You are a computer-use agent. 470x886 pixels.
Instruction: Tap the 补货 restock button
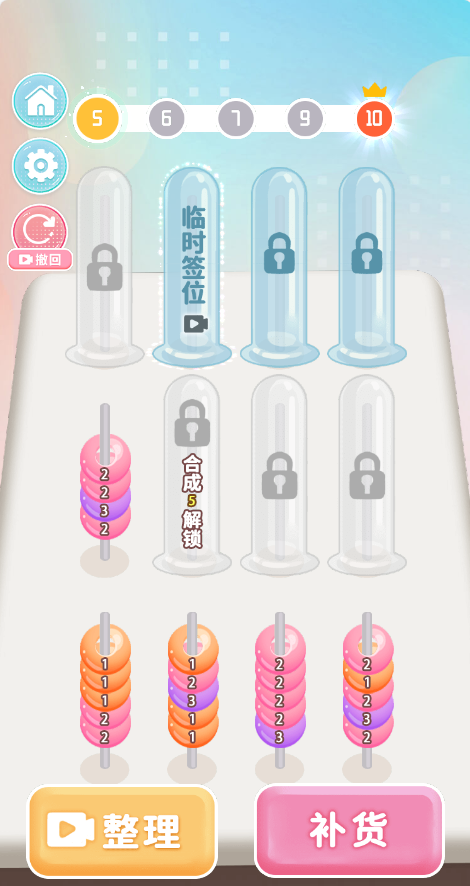(x=350, y=829)
